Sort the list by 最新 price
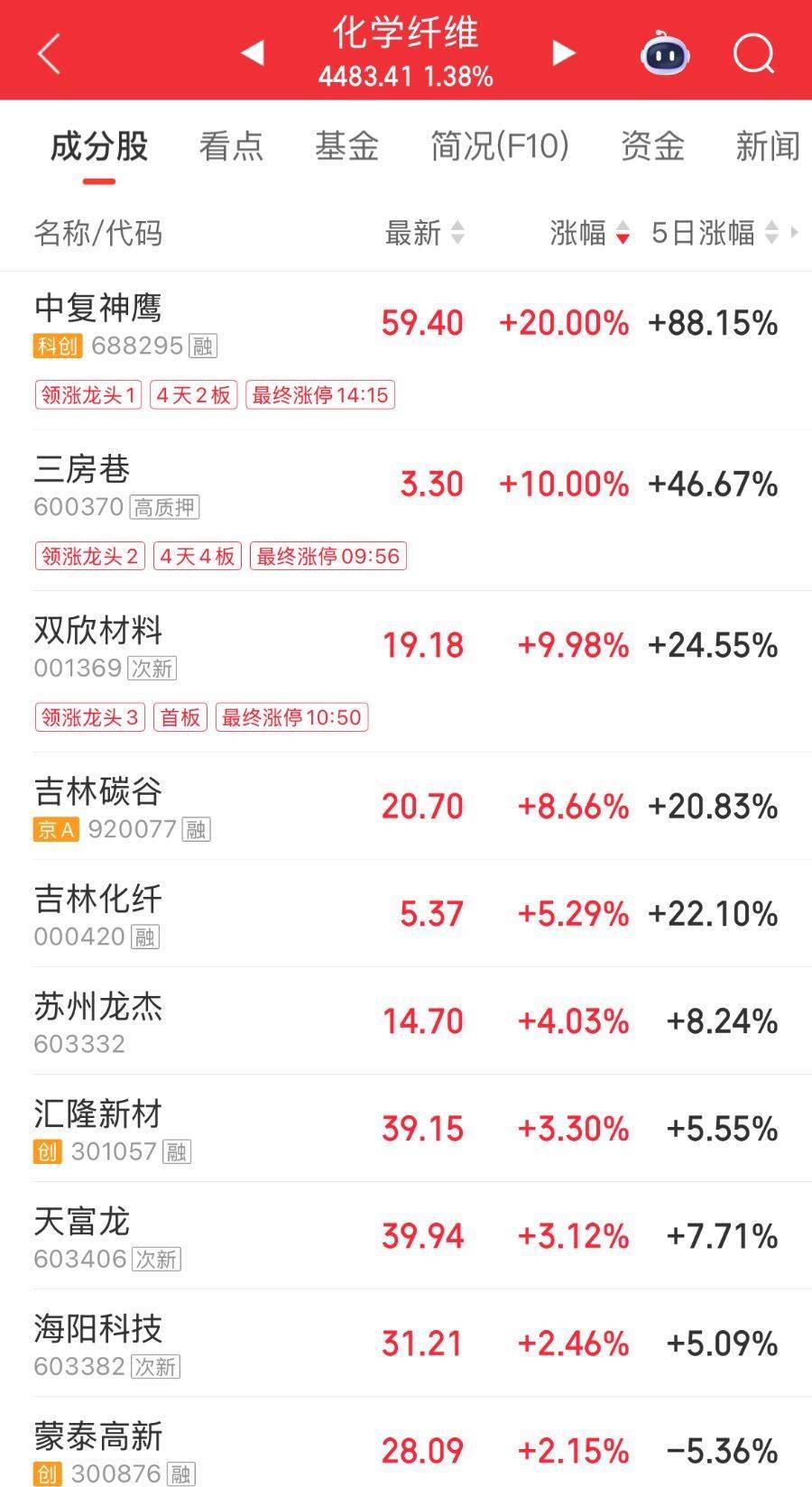The width and height of the screenshot is (812, 1487). coord(424,233)
